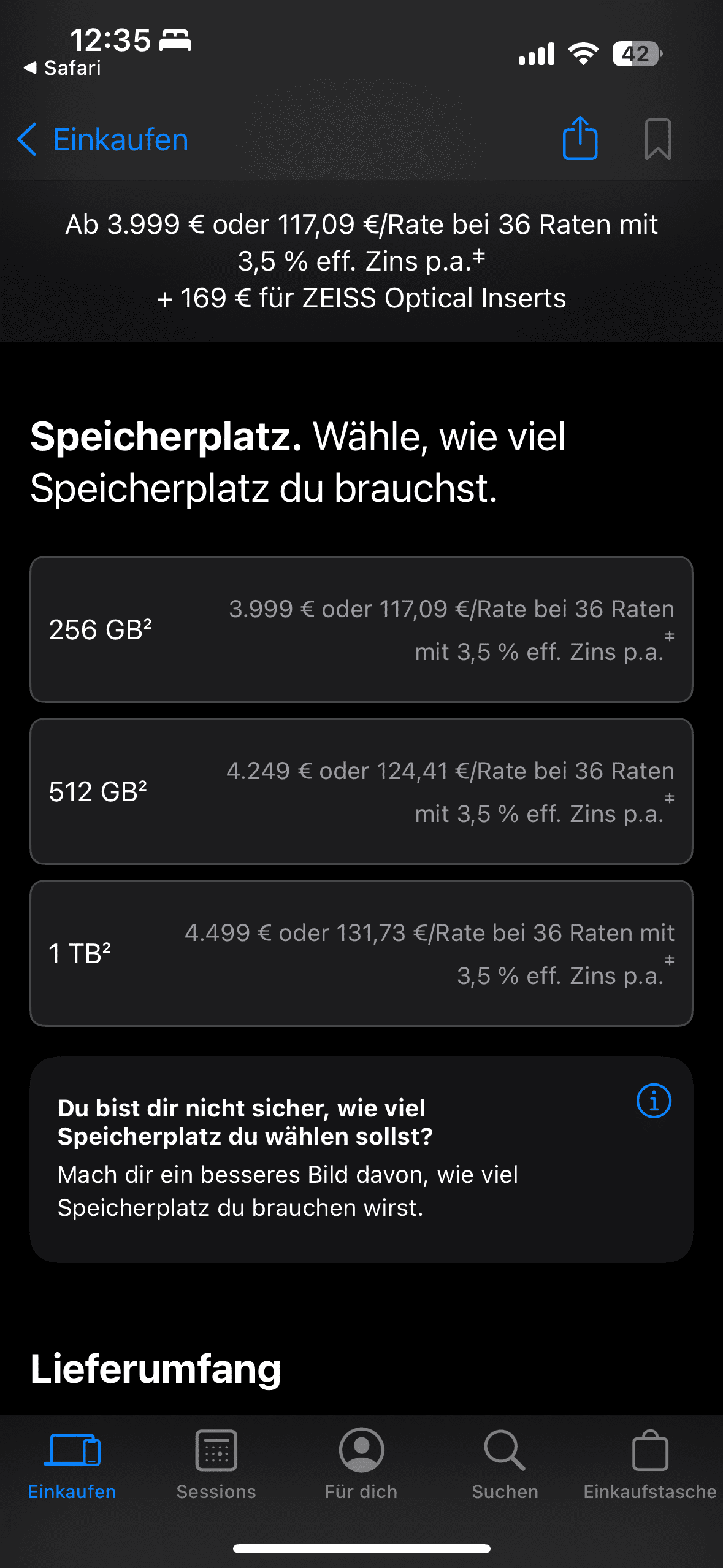Go back to Einkaufen
The image size is (723, 1568).
point(102,140)
